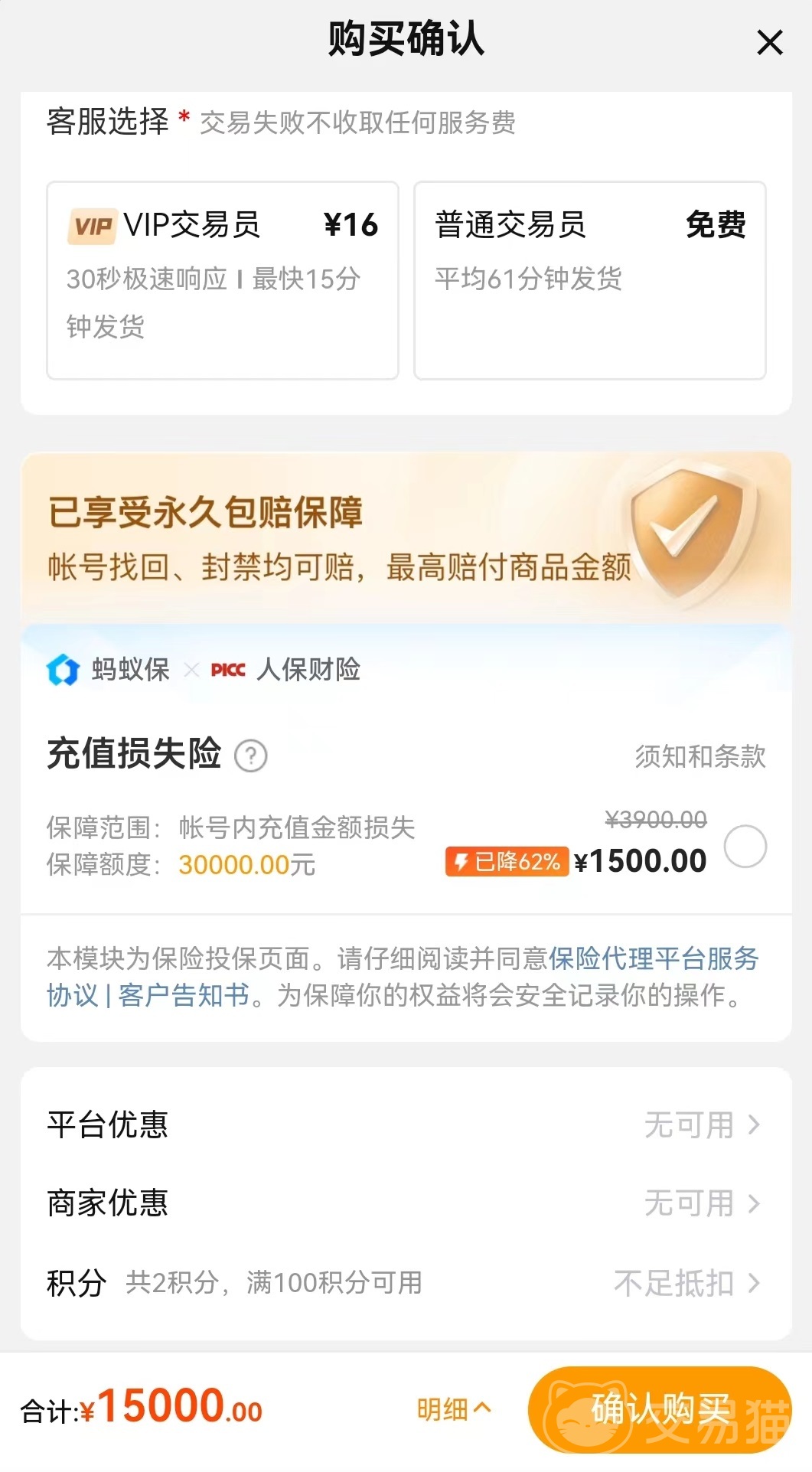Image resolution: width=812 pixels, height=1472 pixels.
Task: Select the VIP交易员 ¥16 option
Action: click(222, 279)
